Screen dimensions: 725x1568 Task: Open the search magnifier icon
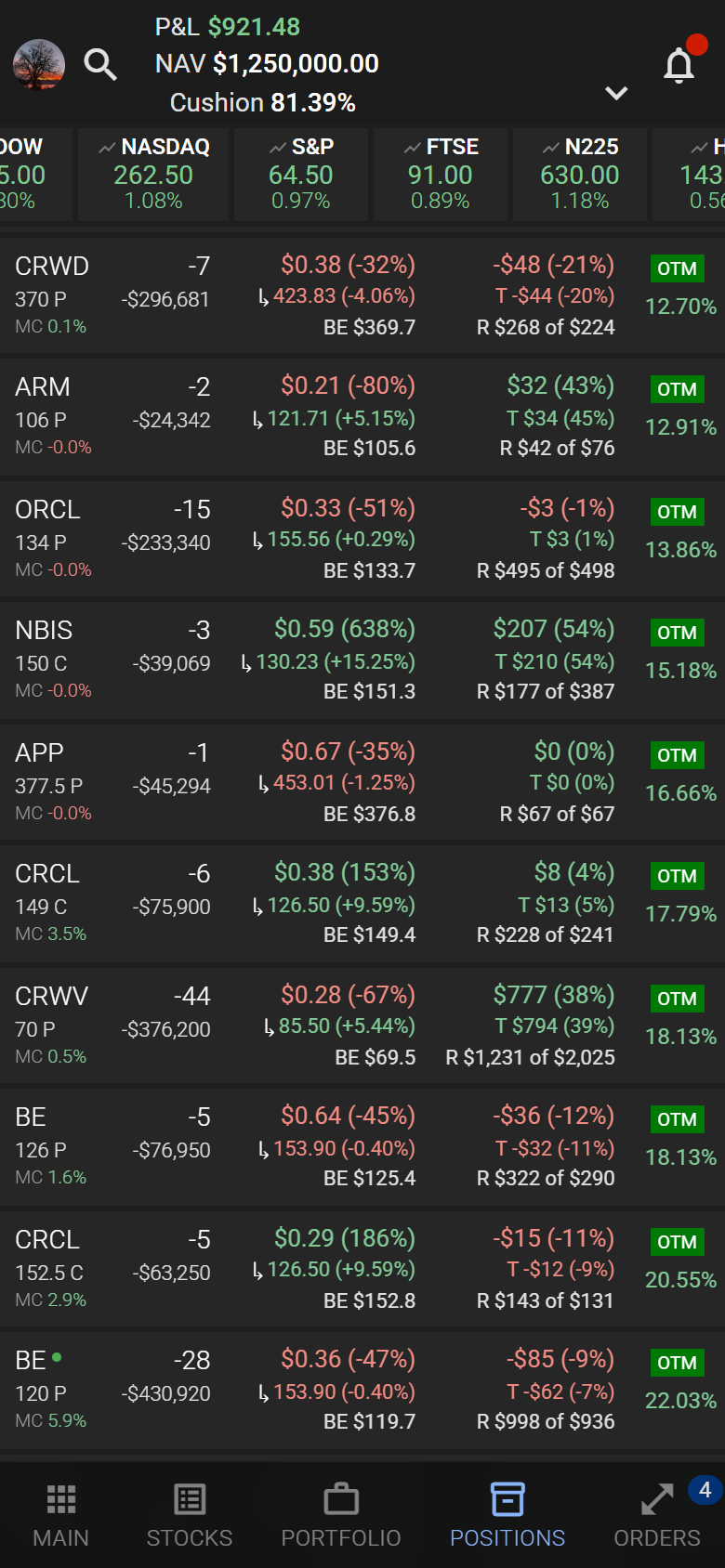coord(101,64)
